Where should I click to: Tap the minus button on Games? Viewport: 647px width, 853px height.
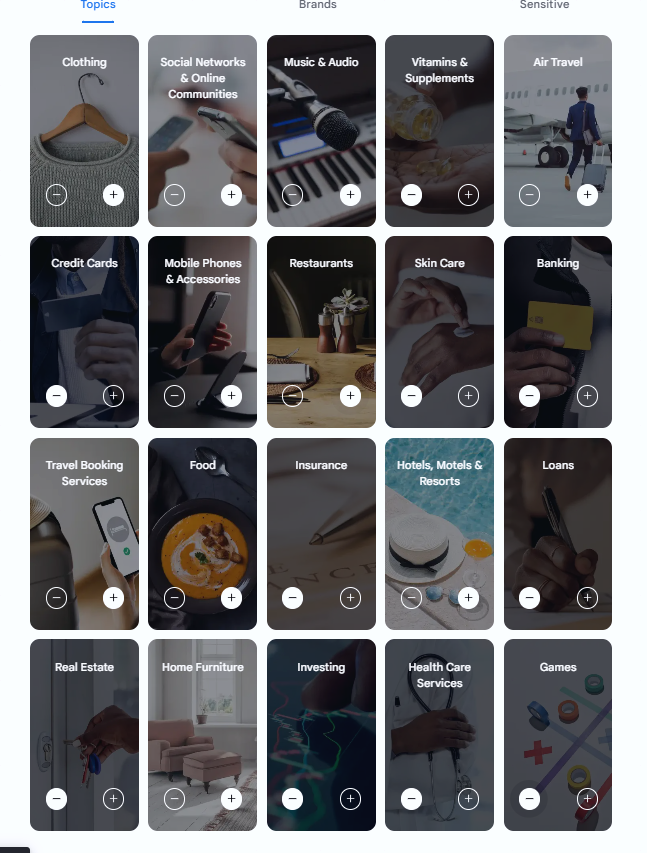(x=530, y=798)
